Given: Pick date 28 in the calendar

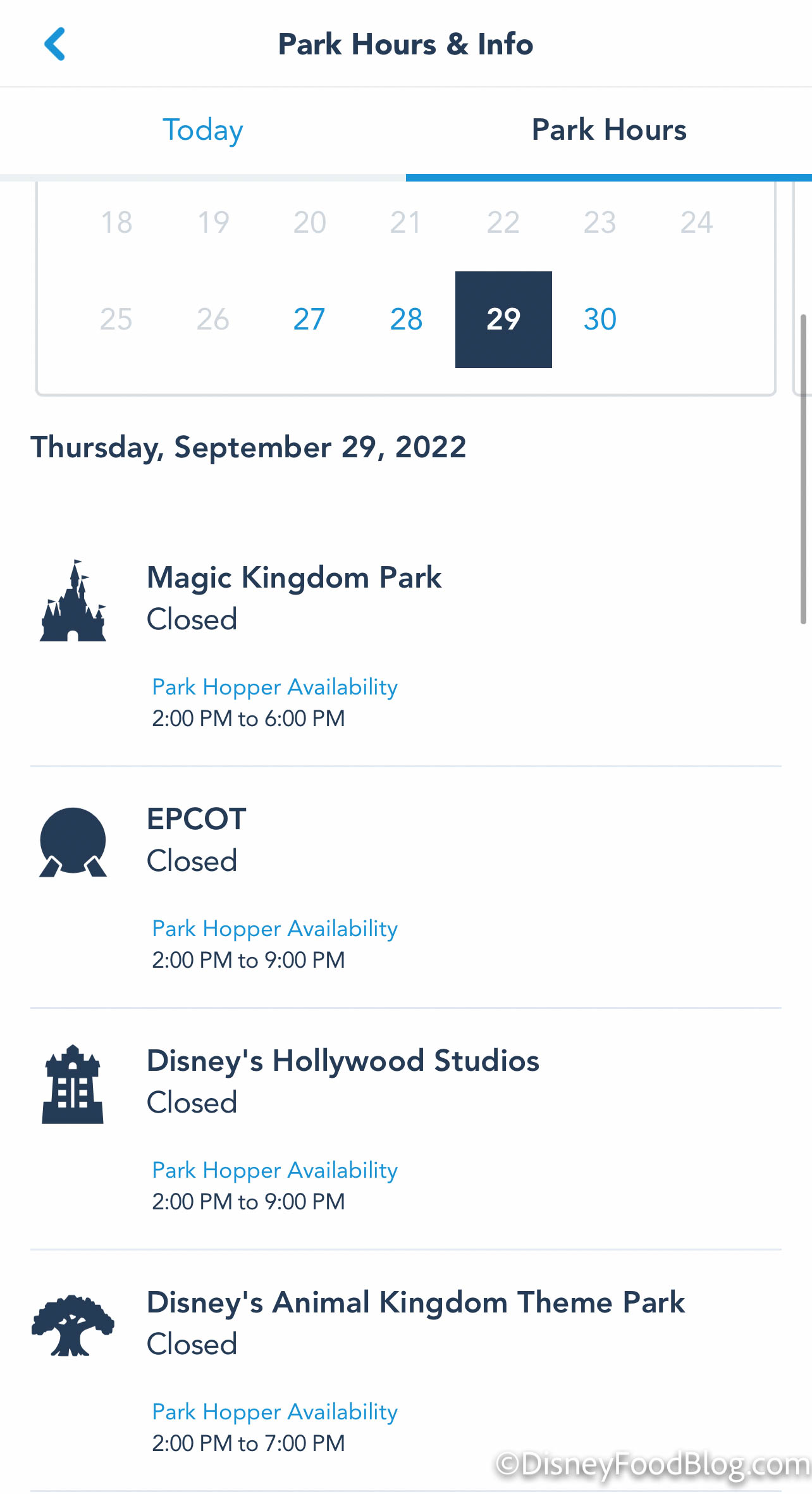Looking at the screenshot, I should pyautogui.click(x=406, y=319).
